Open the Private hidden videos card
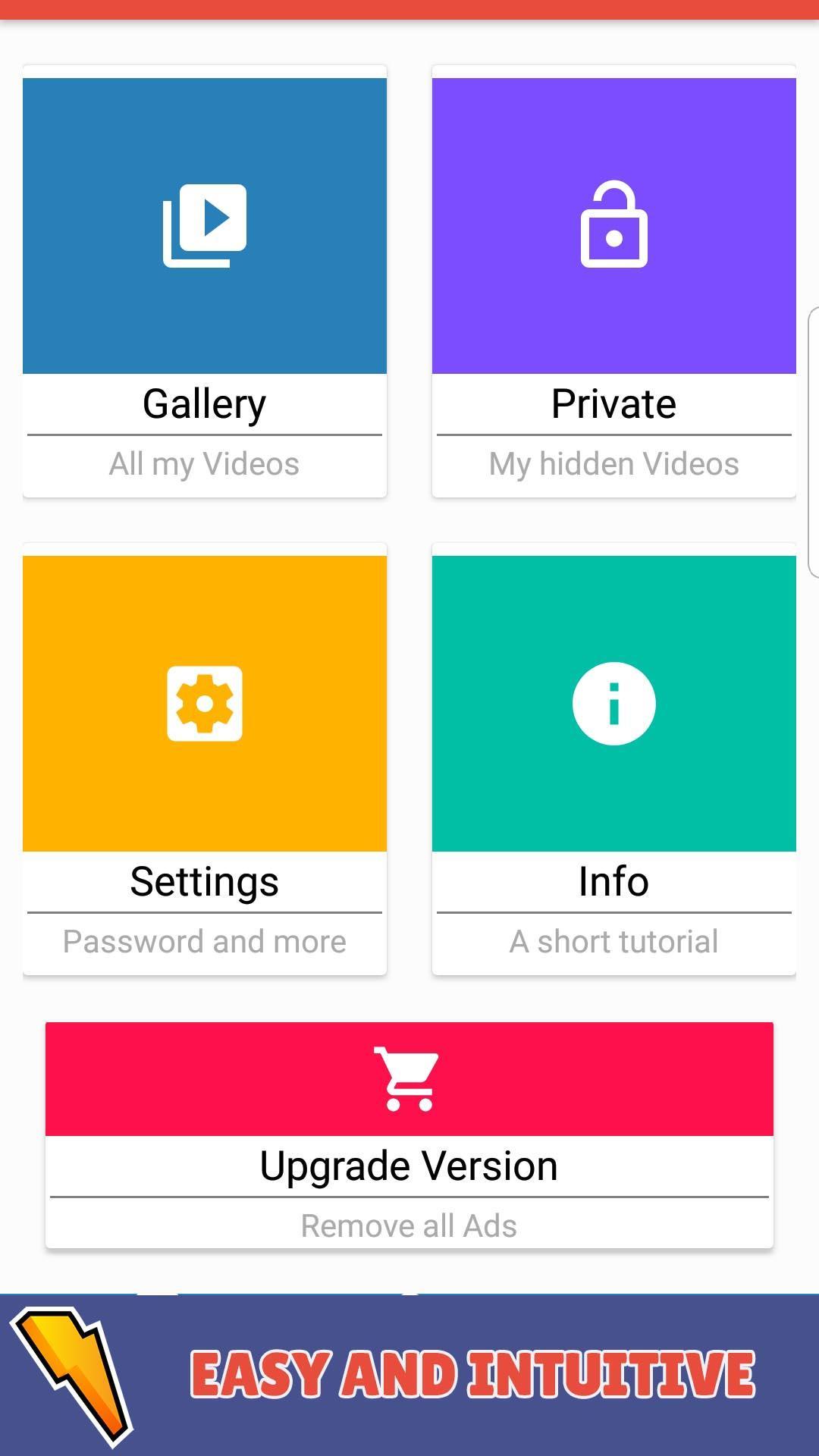 [614, 281]
